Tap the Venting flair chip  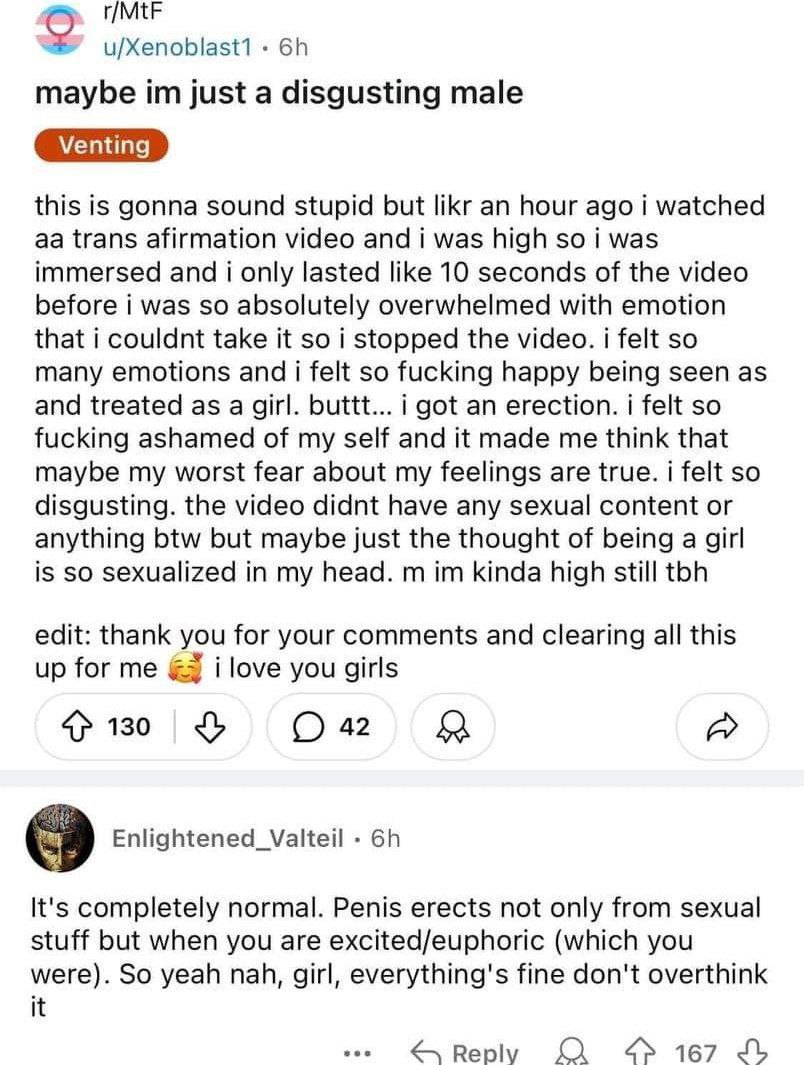click(103, 146)
